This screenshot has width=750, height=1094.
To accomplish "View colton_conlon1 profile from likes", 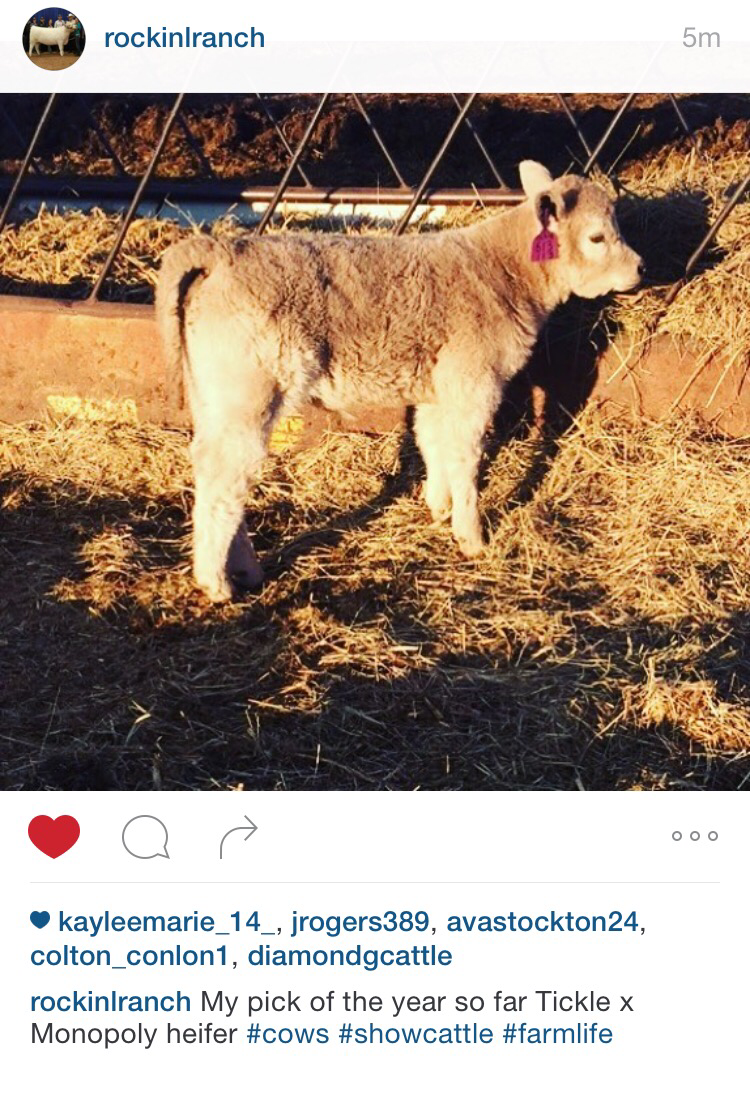I will [130, 956].
